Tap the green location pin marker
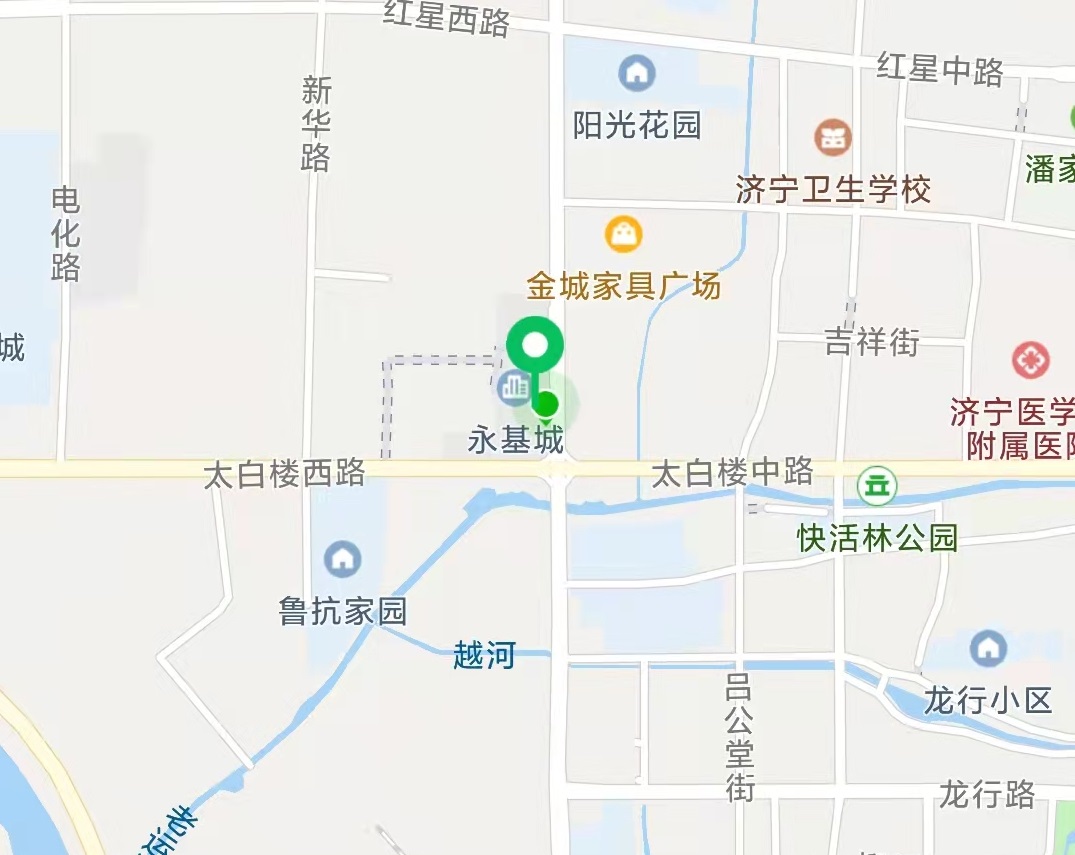Screen dimensions: 1075x855 pos(536,347)
